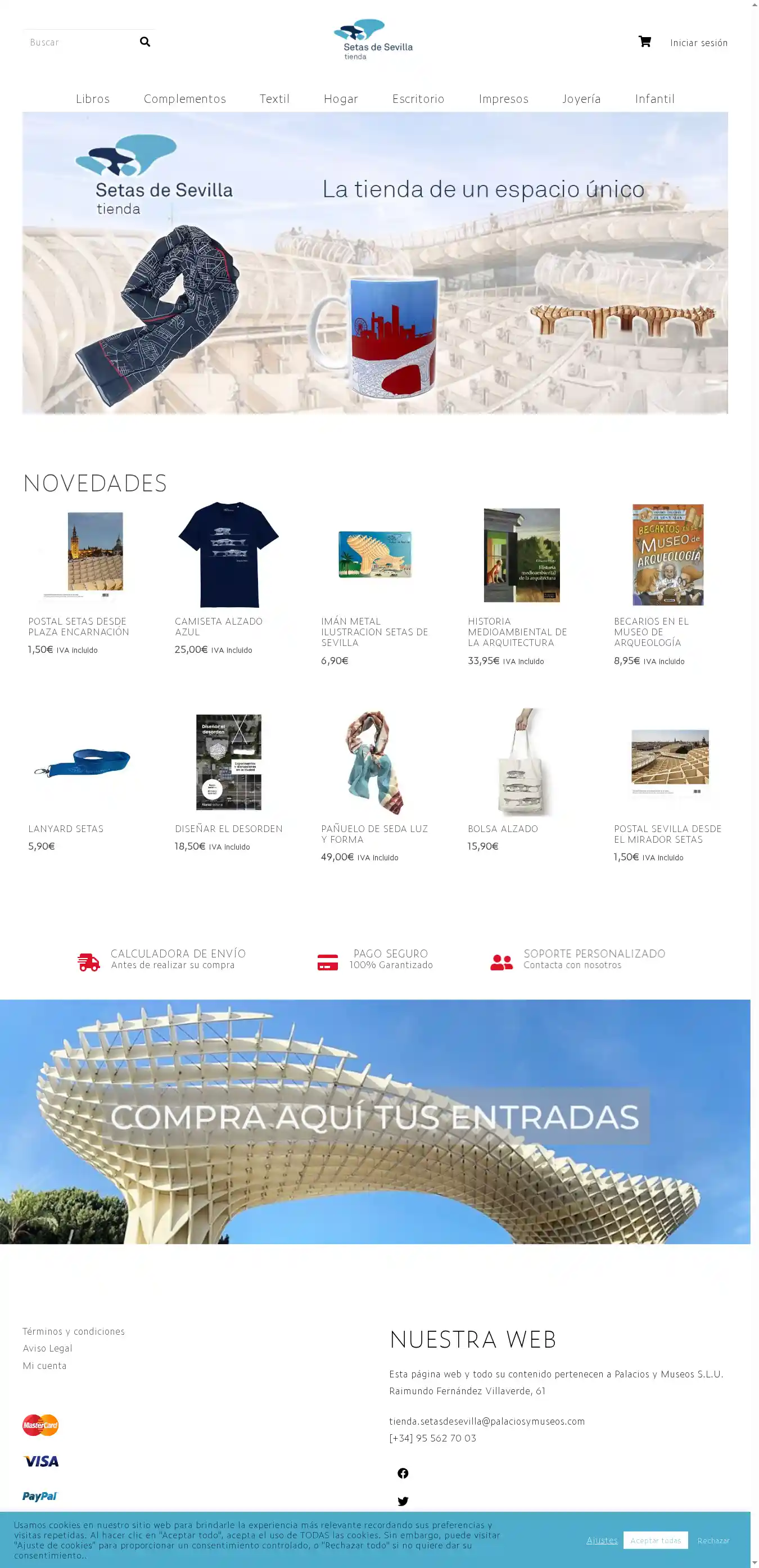This screenshot has height=1568, width=759.
Task: Open the Infantil category
Action: coord(654,99)
